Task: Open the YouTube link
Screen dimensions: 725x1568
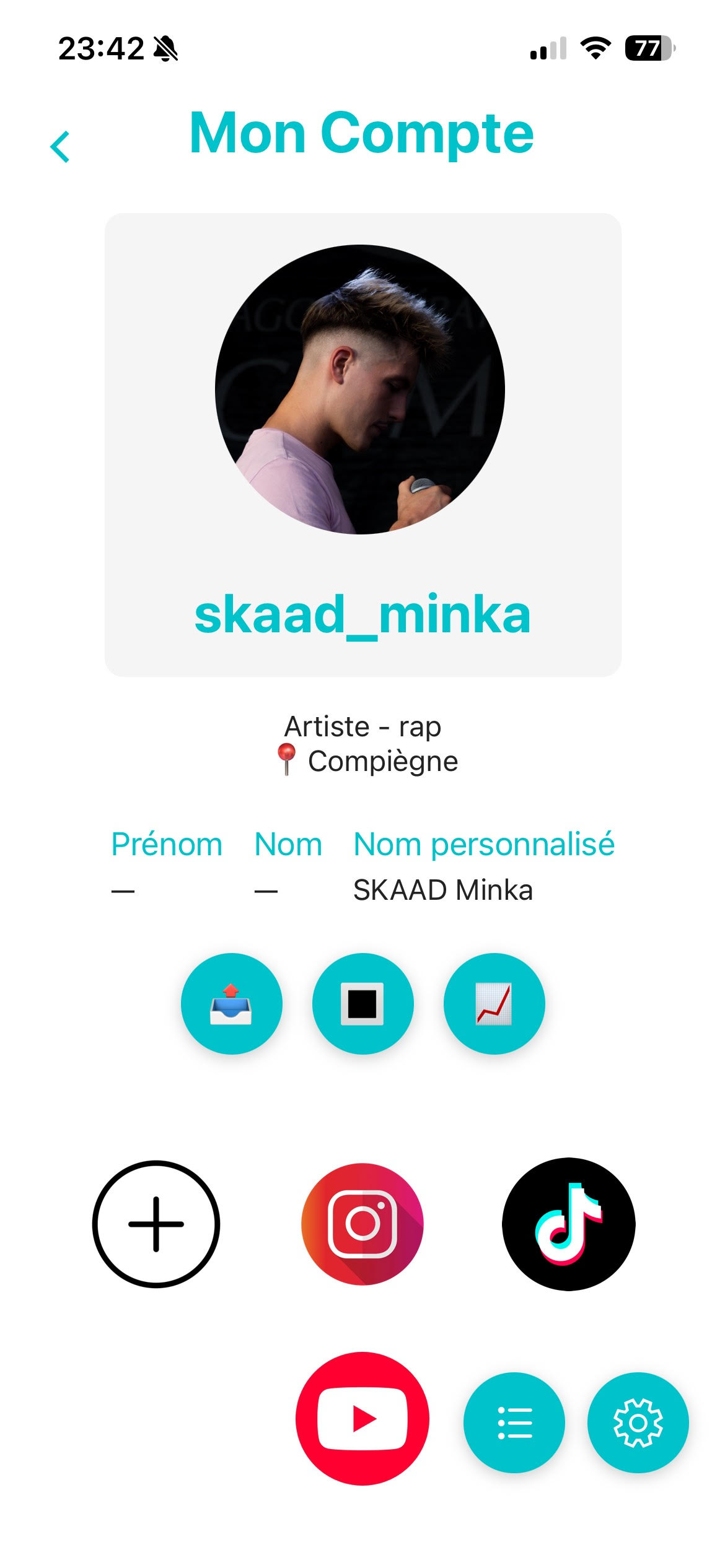Action: 362,1418
